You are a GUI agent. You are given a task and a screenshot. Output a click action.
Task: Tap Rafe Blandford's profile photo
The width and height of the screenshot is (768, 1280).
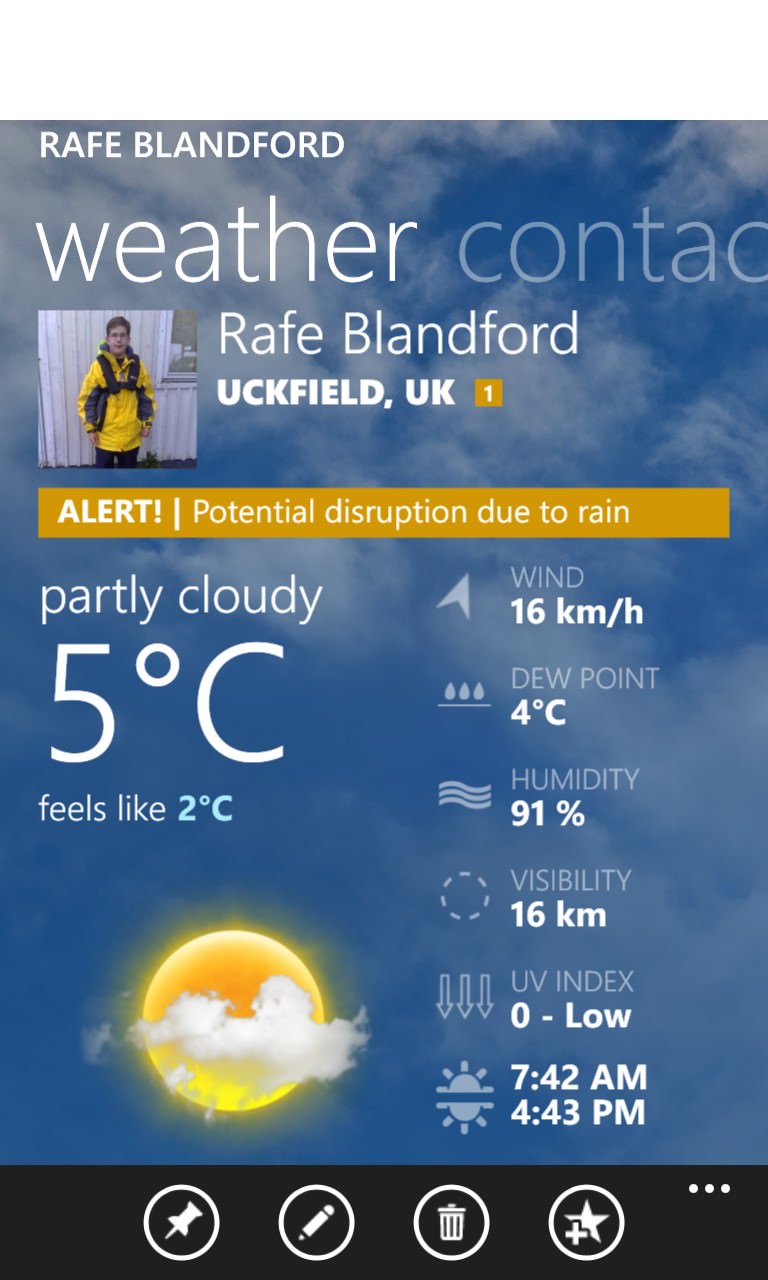click(117, 389)
